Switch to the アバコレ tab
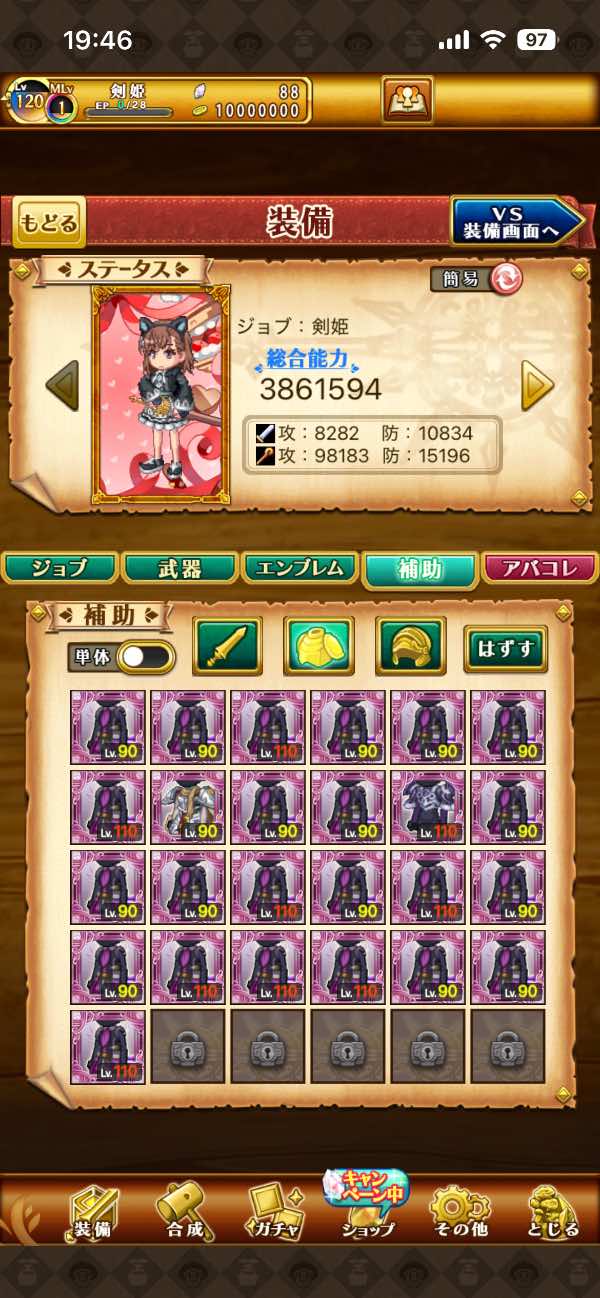The image size is (600, 1298). [540, 568]
